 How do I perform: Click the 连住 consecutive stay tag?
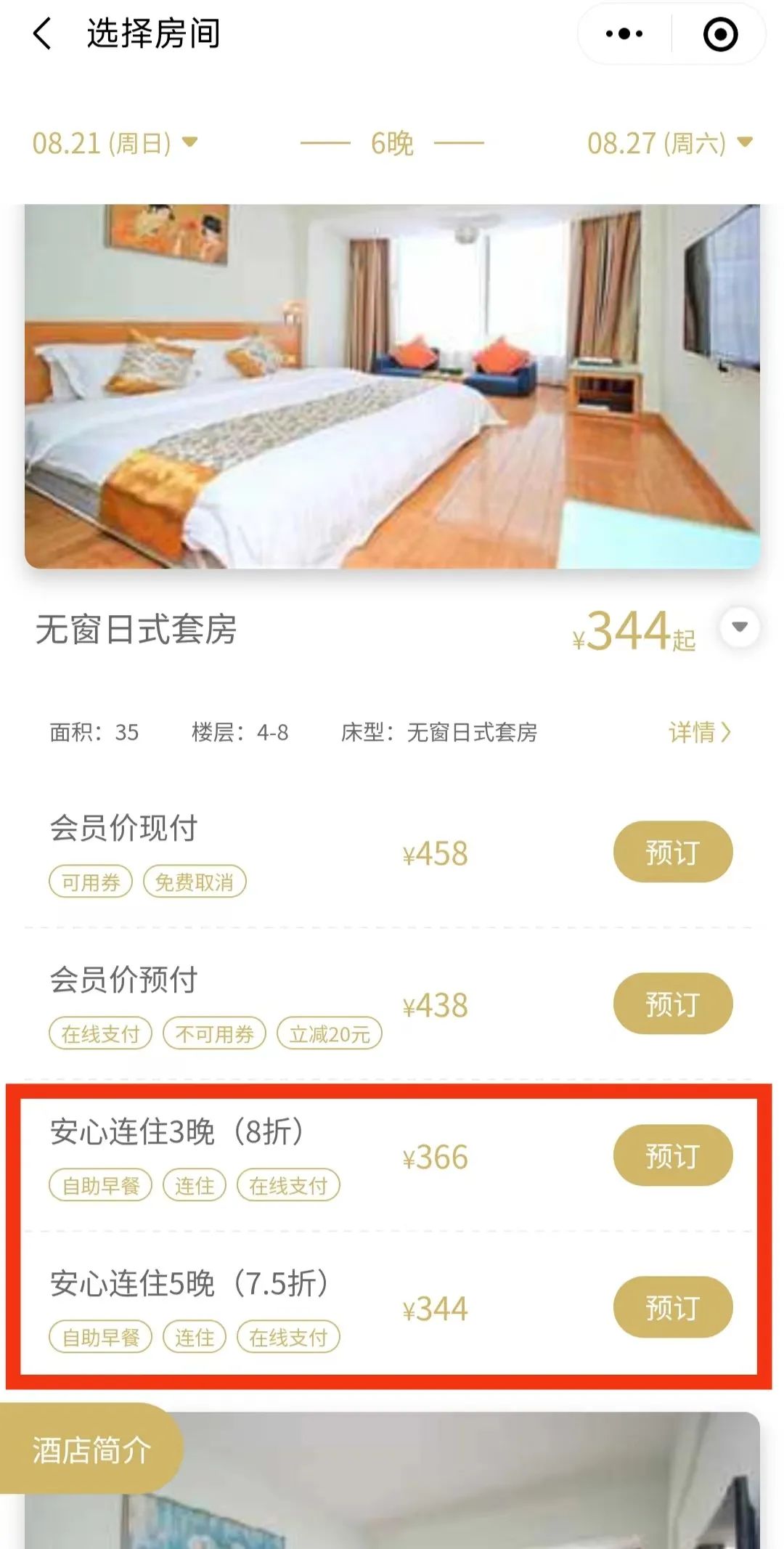tap(195, 1185)
